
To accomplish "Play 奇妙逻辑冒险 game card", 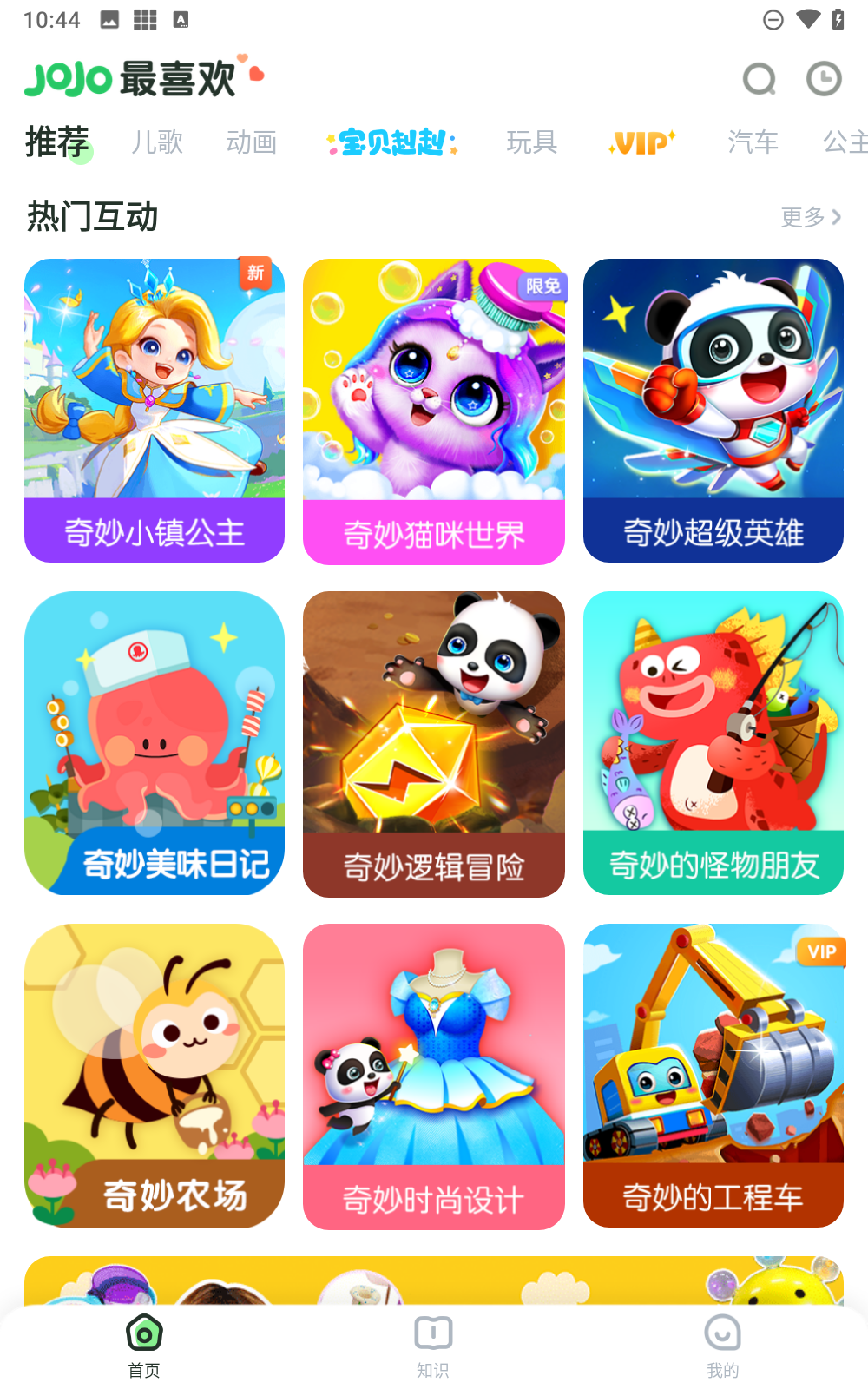I will pyautogui.click(x=434, y=744).
